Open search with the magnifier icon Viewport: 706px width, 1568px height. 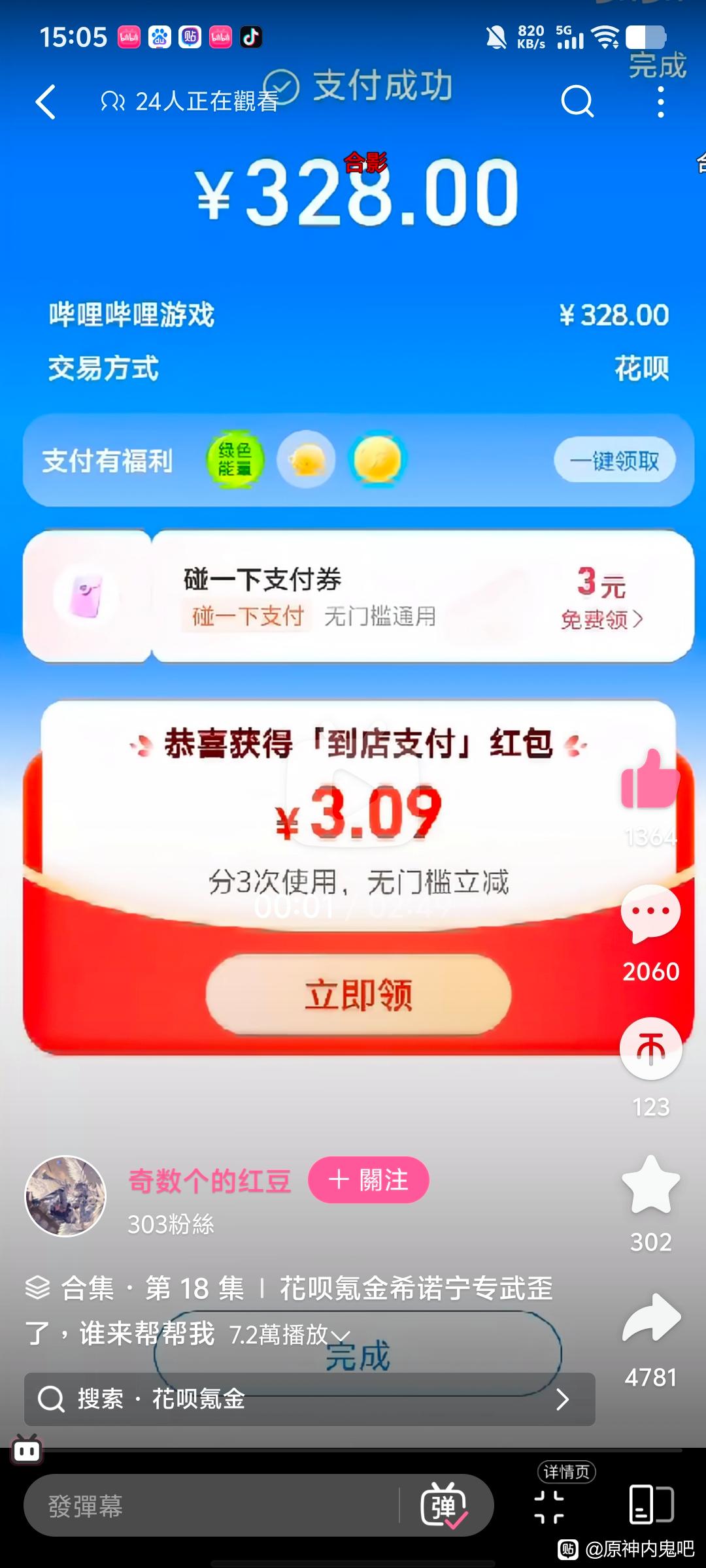click(x=577, y=102)
